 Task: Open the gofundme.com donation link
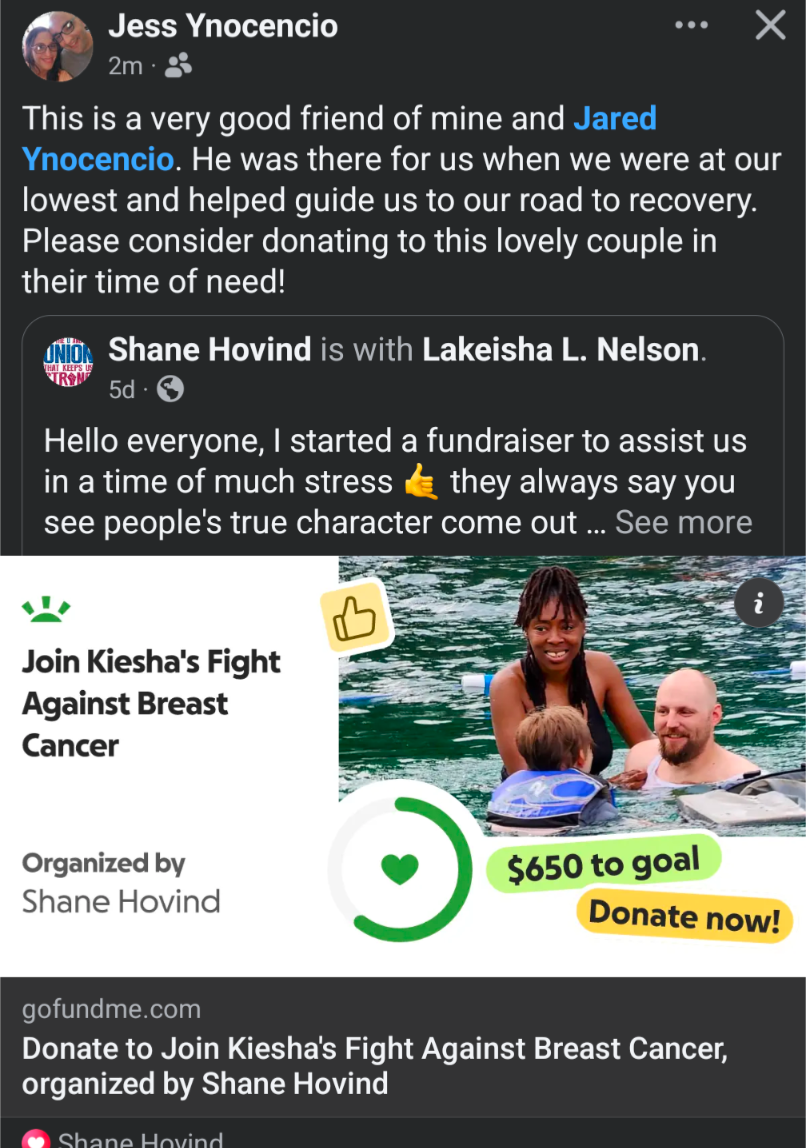(x=374, y=1049)
